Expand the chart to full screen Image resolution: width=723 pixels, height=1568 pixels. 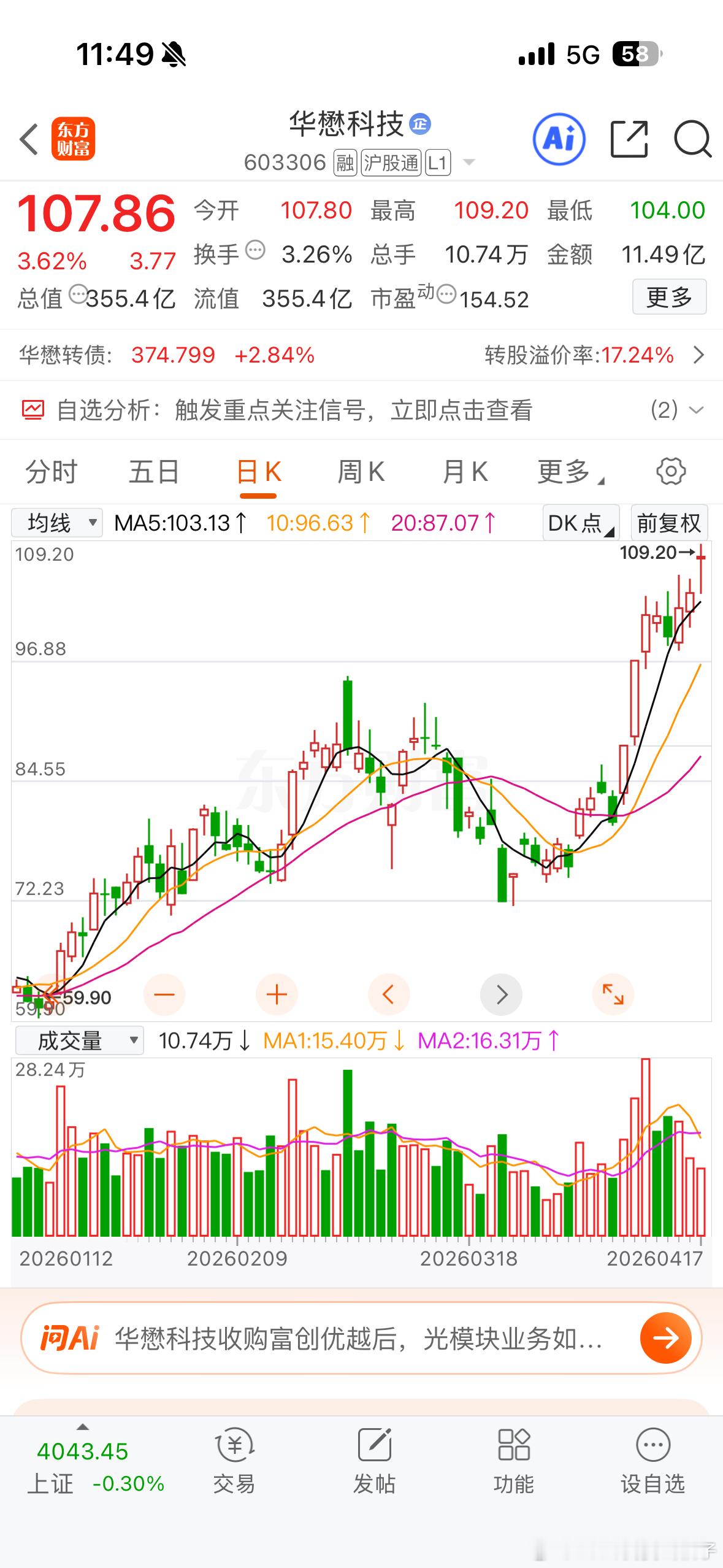613,994
